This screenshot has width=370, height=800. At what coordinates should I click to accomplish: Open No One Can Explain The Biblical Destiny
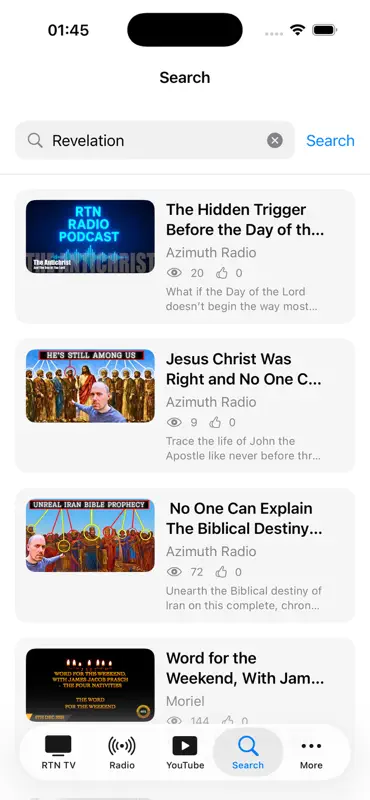point(185,555)
